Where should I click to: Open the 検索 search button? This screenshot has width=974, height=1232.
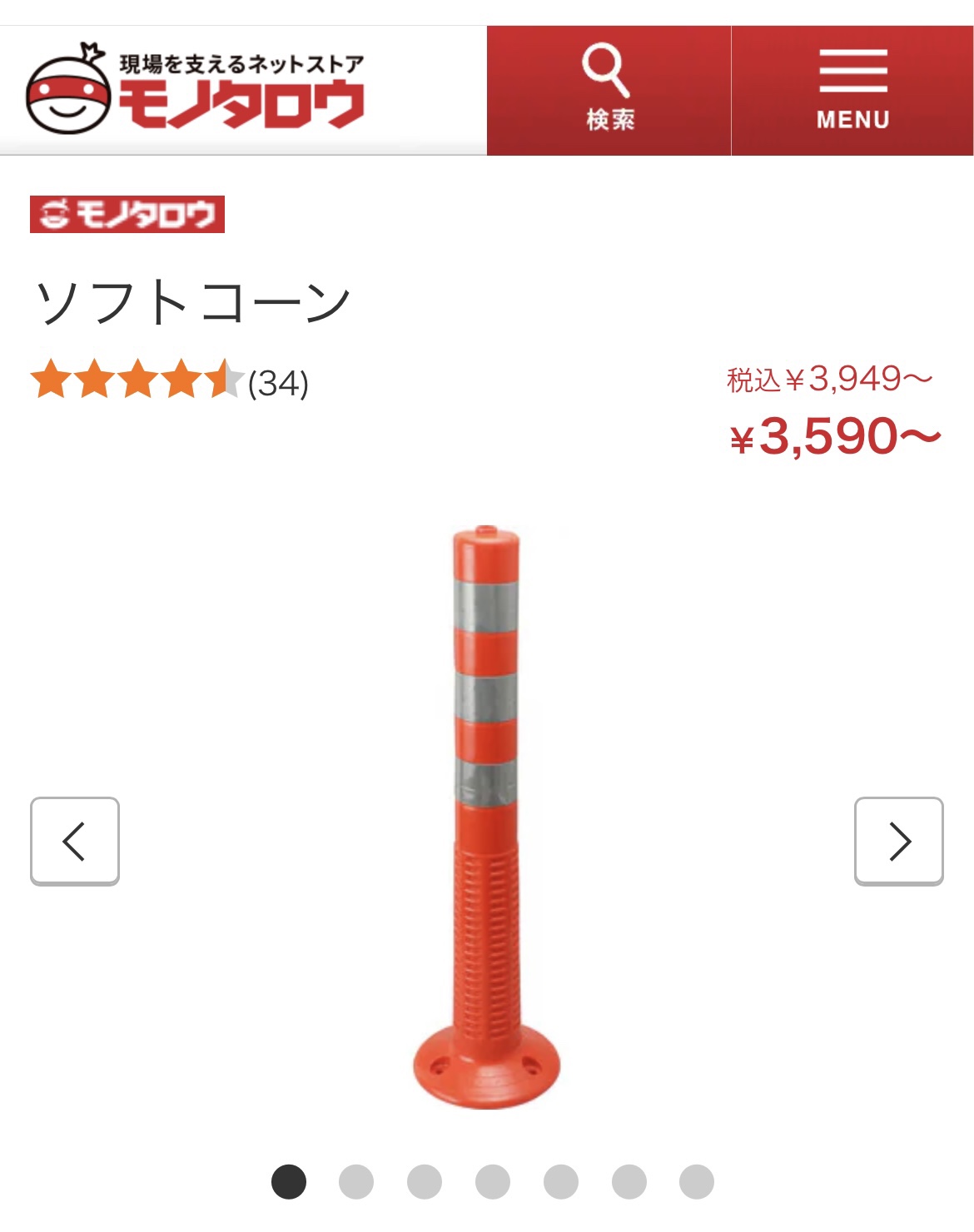click(x=609, y=90)
